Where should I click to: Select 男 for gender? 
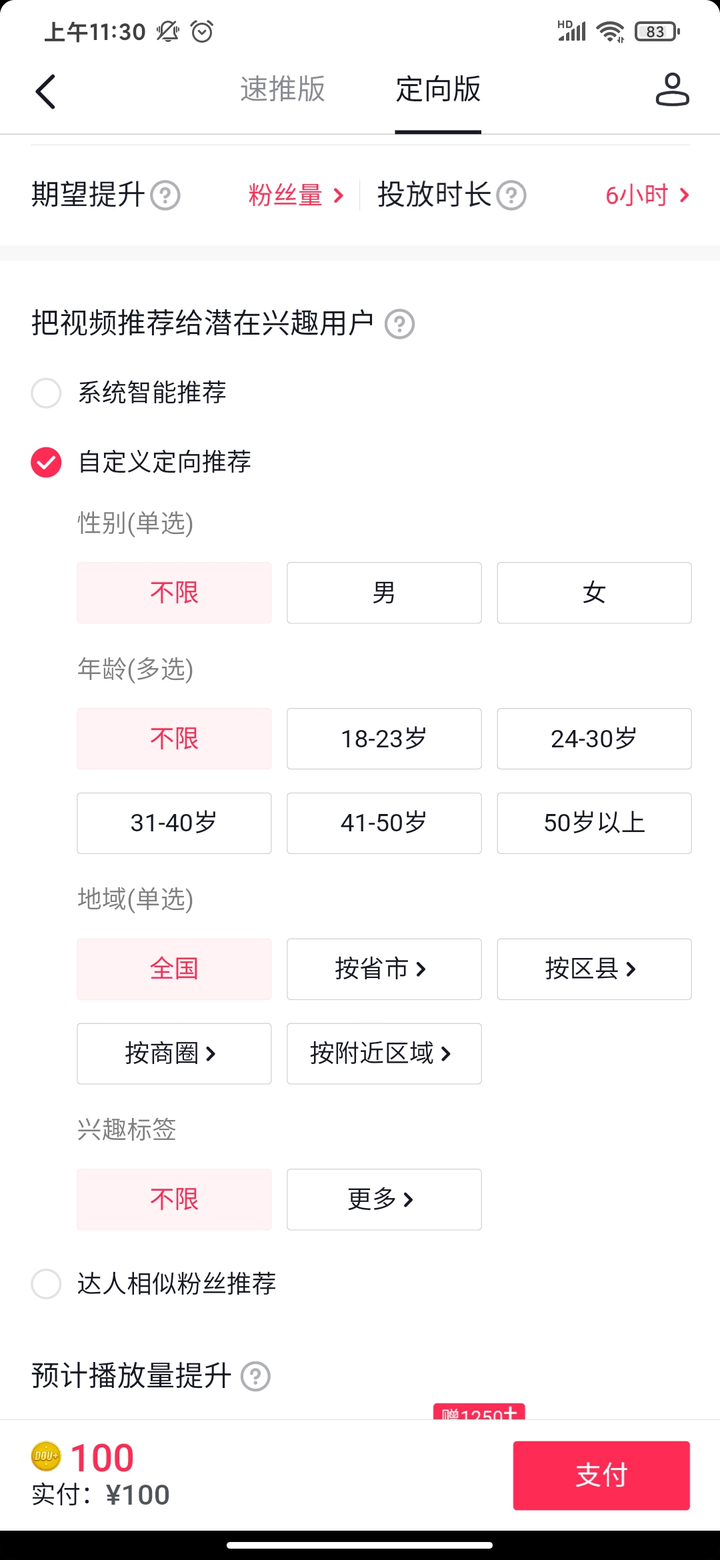tap(384, 593)
